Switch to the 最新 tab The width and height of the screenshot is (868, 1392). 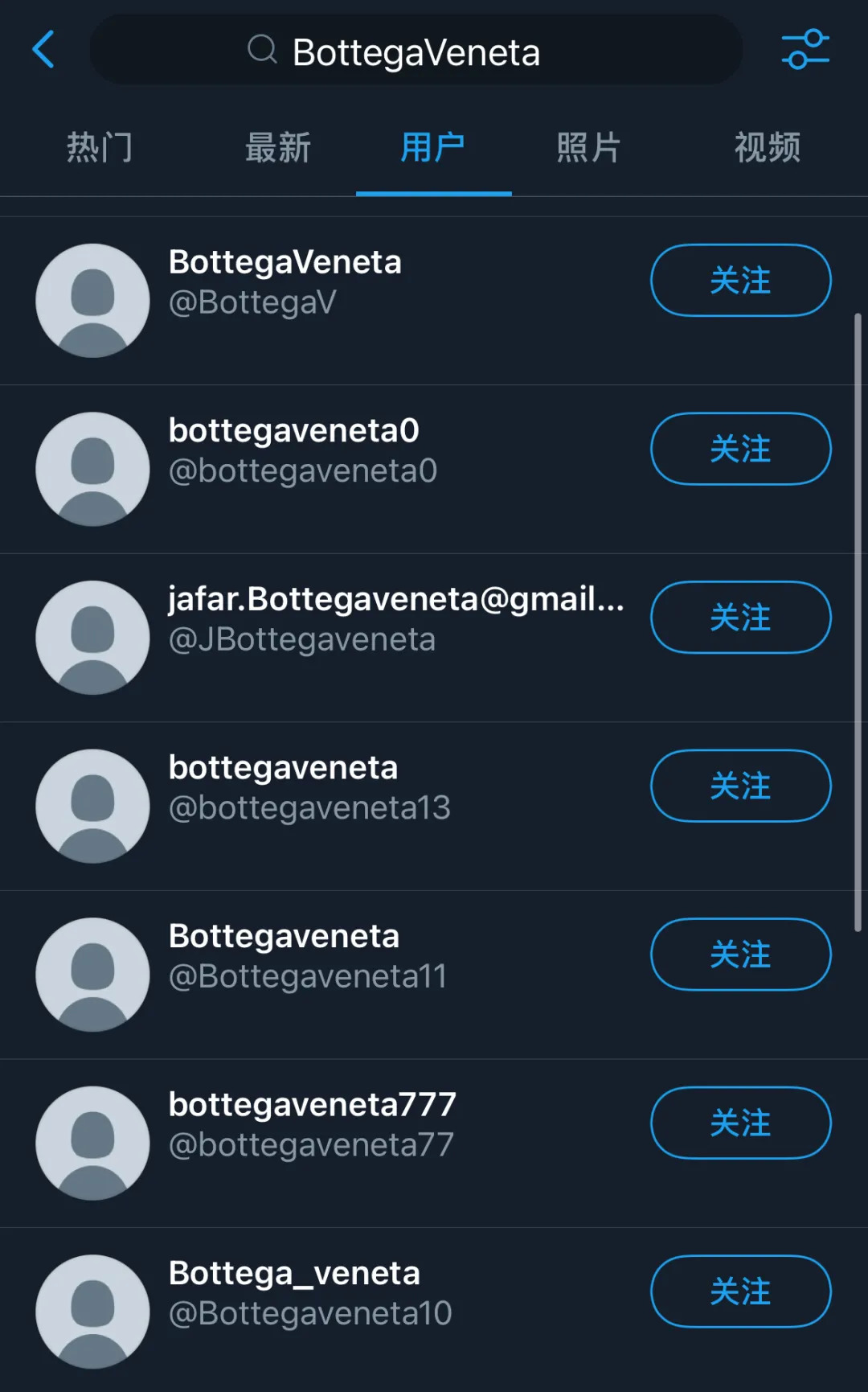(277, 148)
